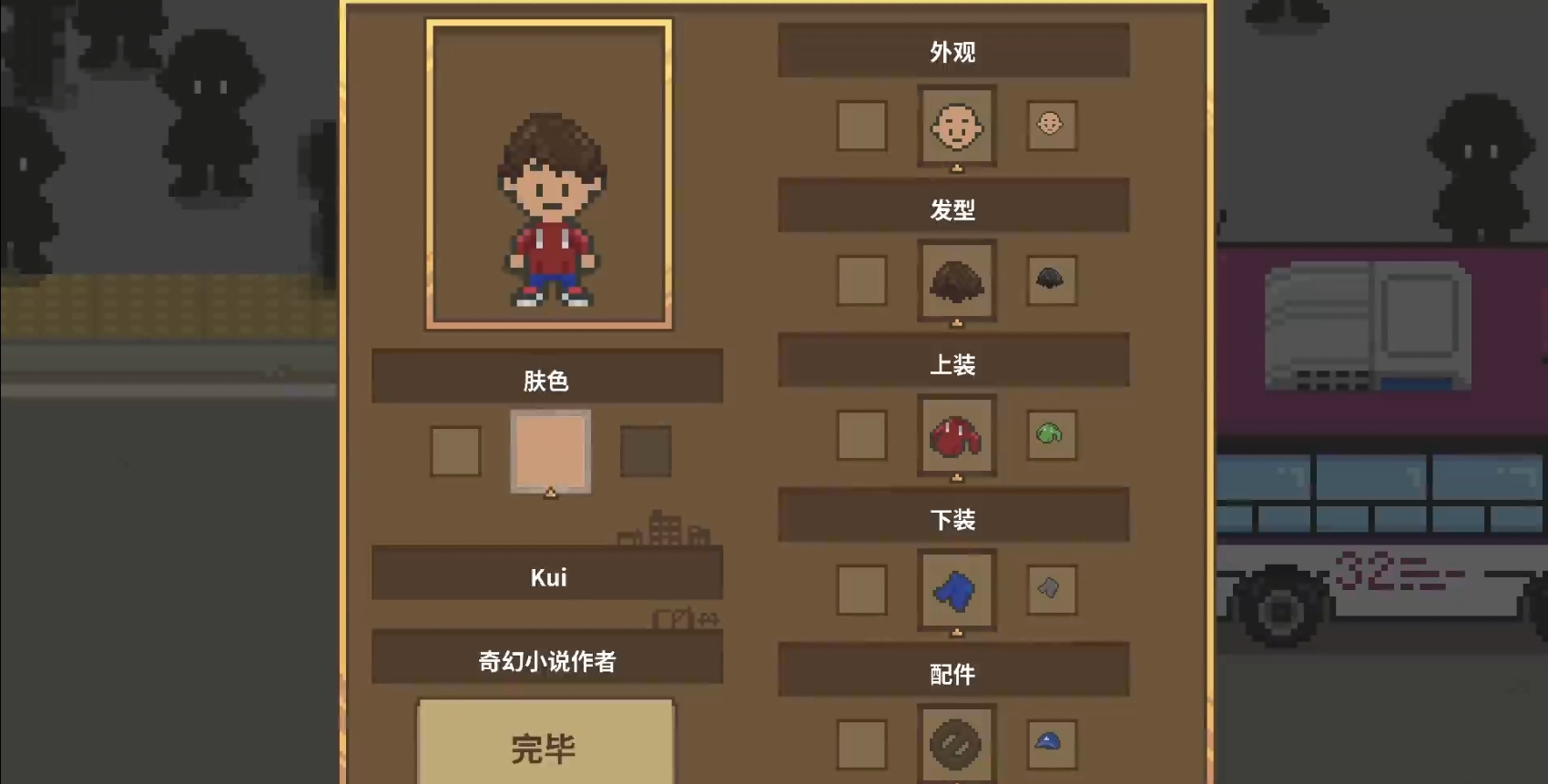1548x784 pixels.
Task: Tap the 完毕 button to finish
Action: [545, 742]
